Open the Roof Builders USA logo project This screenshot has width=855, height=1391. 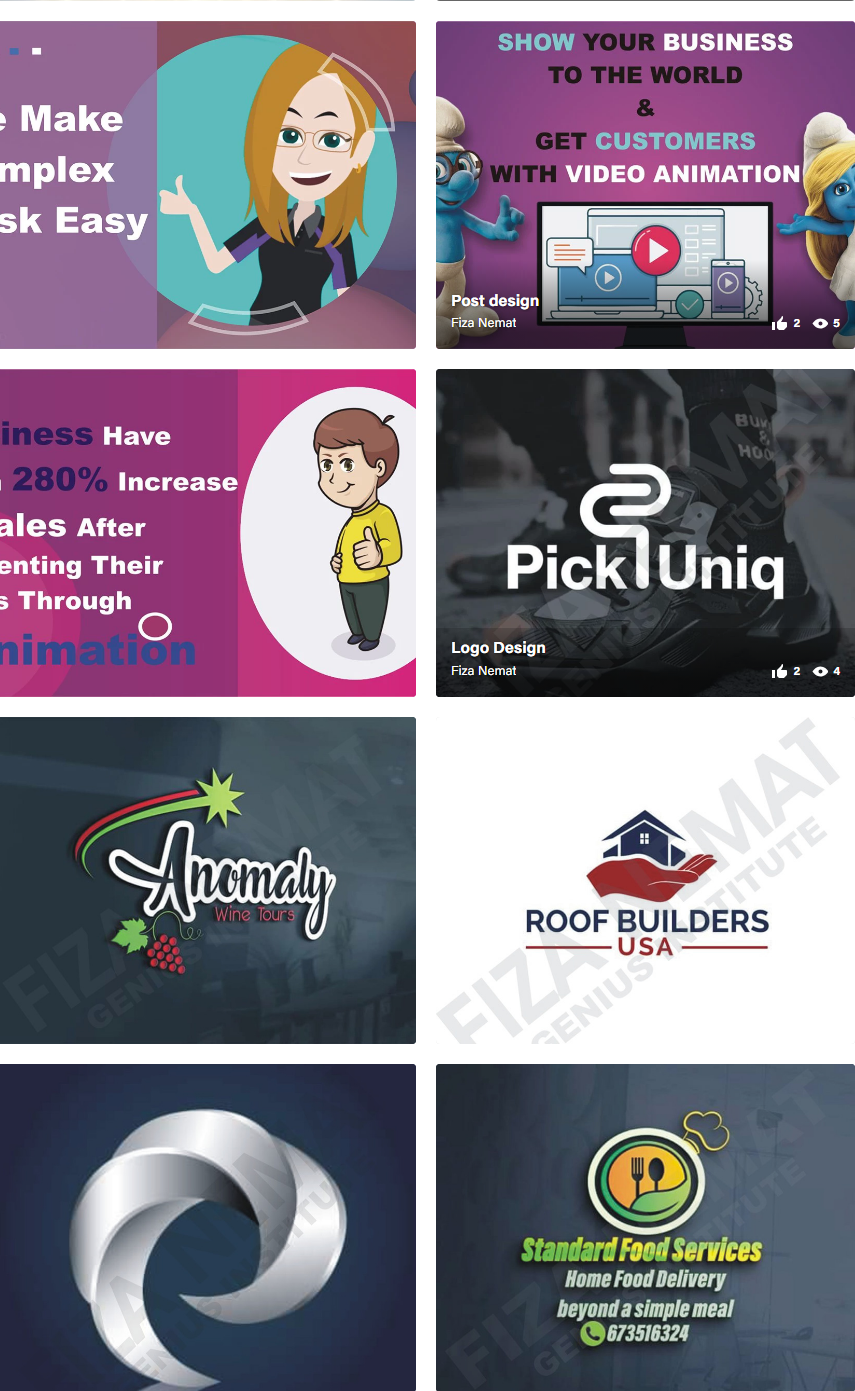coord(645,880)
